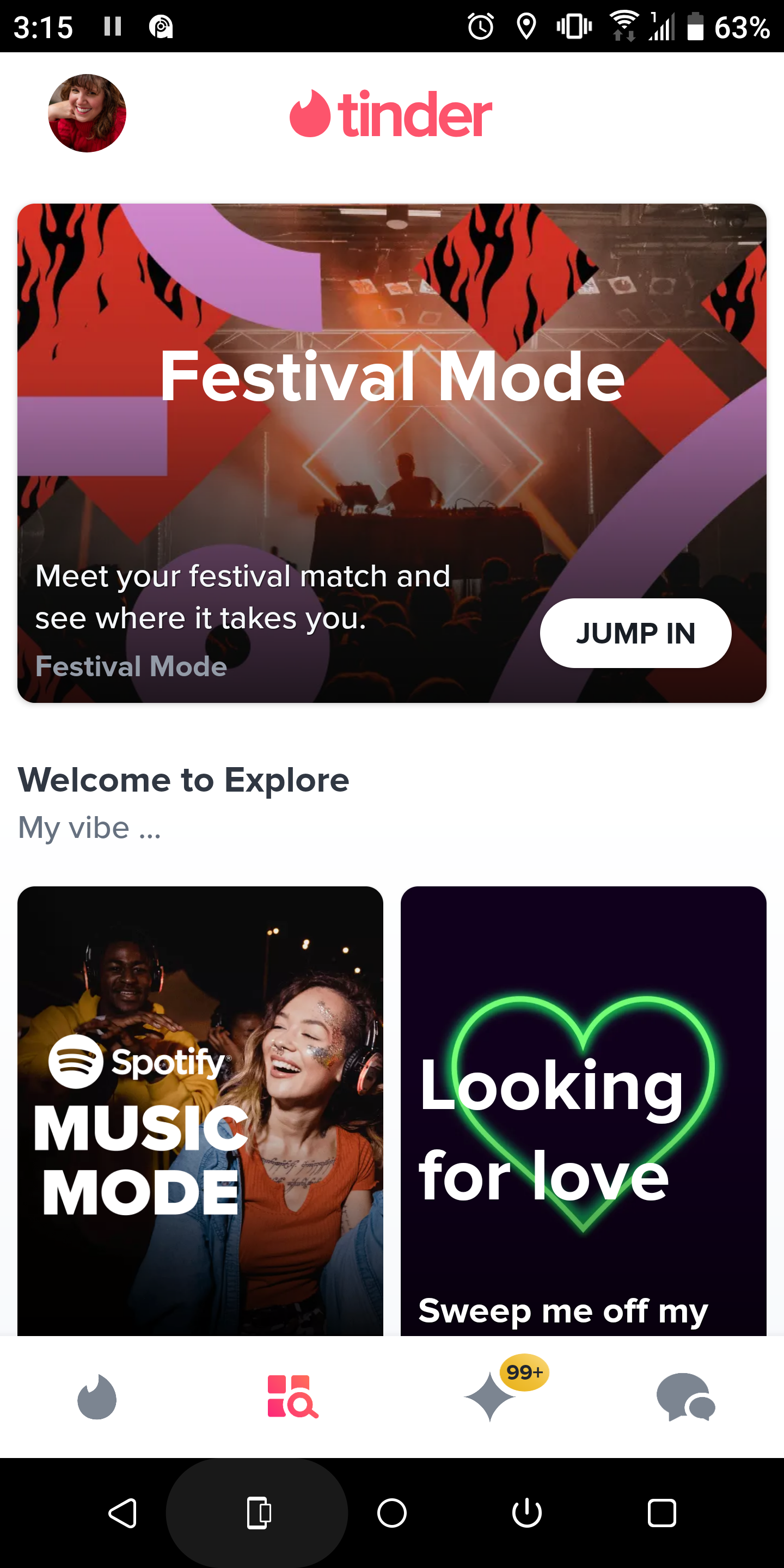Select the Explore tab
784x1568 pixels.
[x=292, y=1397]
